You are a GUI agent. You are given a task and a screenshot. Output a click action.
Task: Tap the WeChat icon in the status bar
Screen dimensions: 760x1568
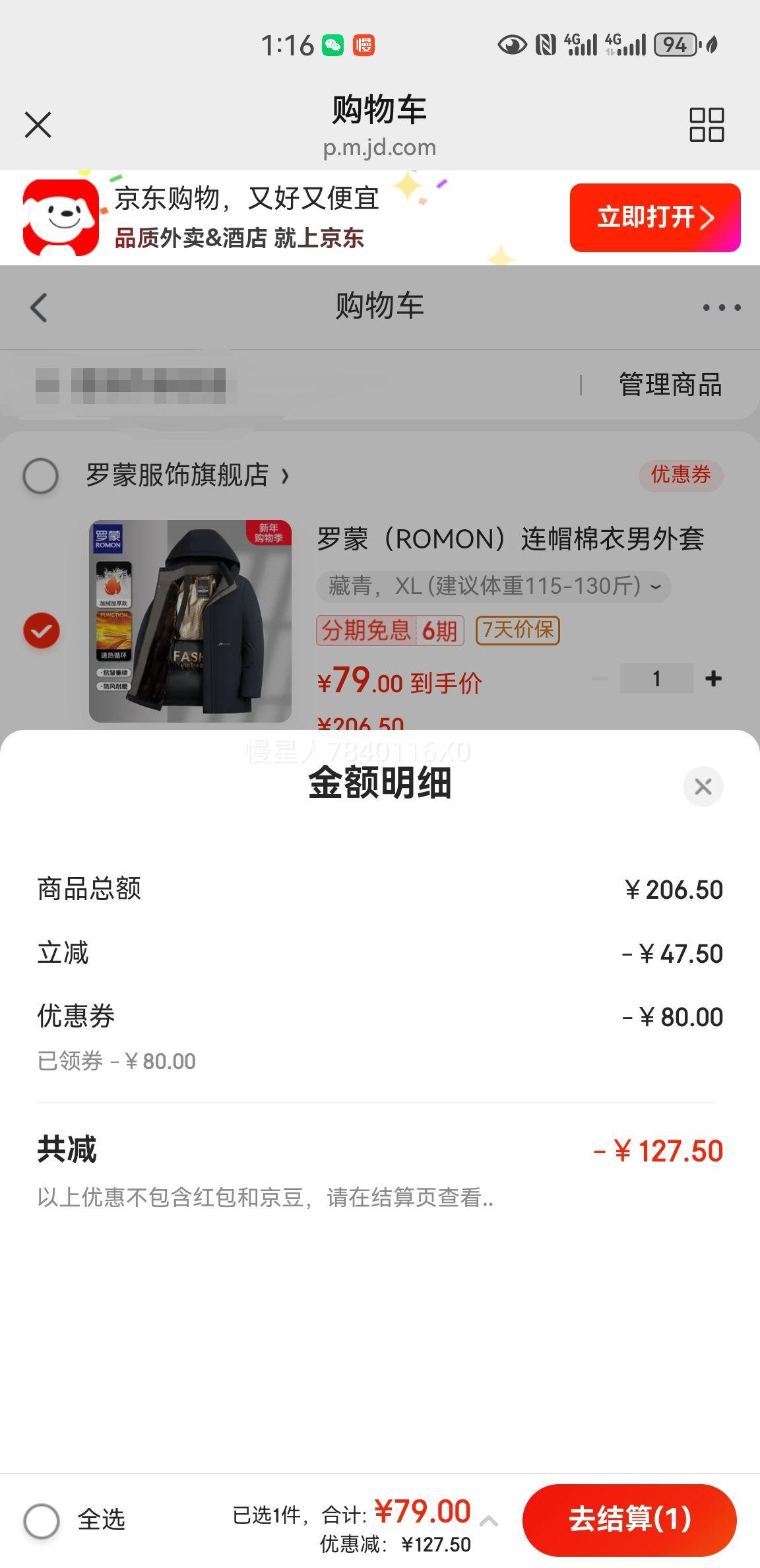(334, 45)
